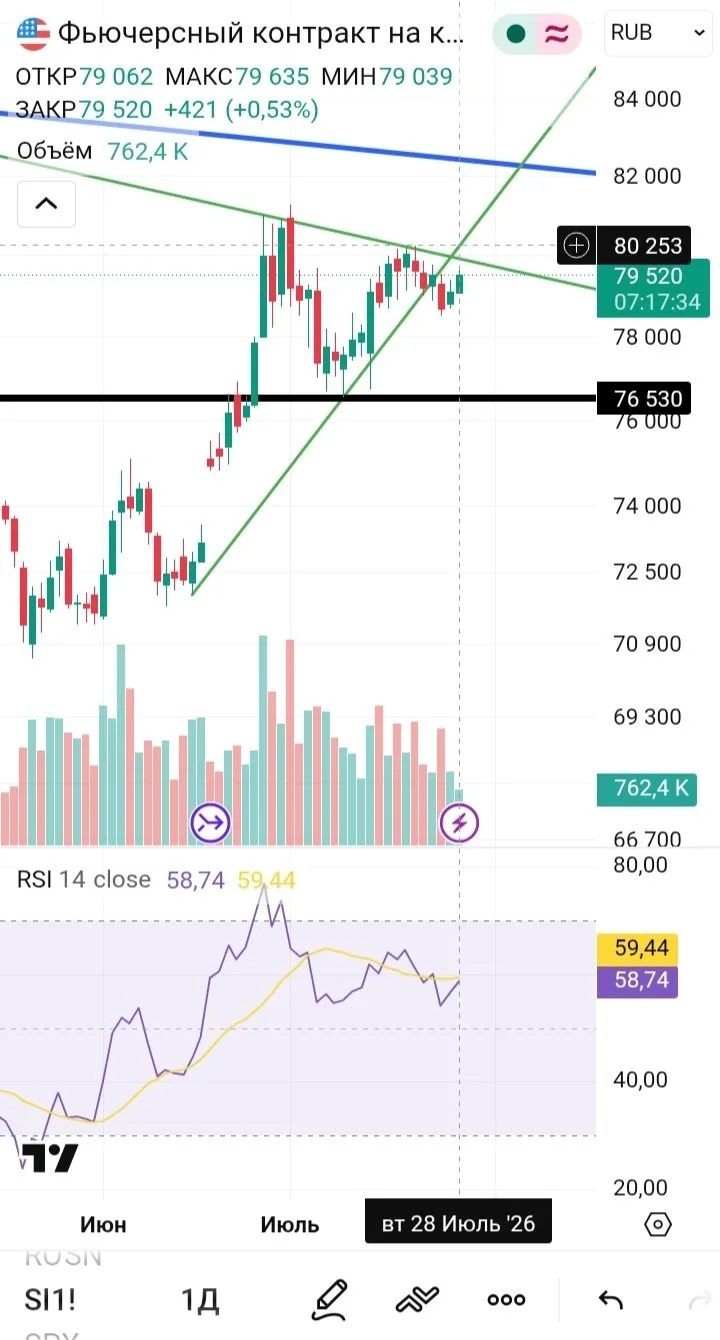Viewport: 720px width, 1340px height.
Task: Open the RUB currency dropdown
Action: (x=657, y=33)
